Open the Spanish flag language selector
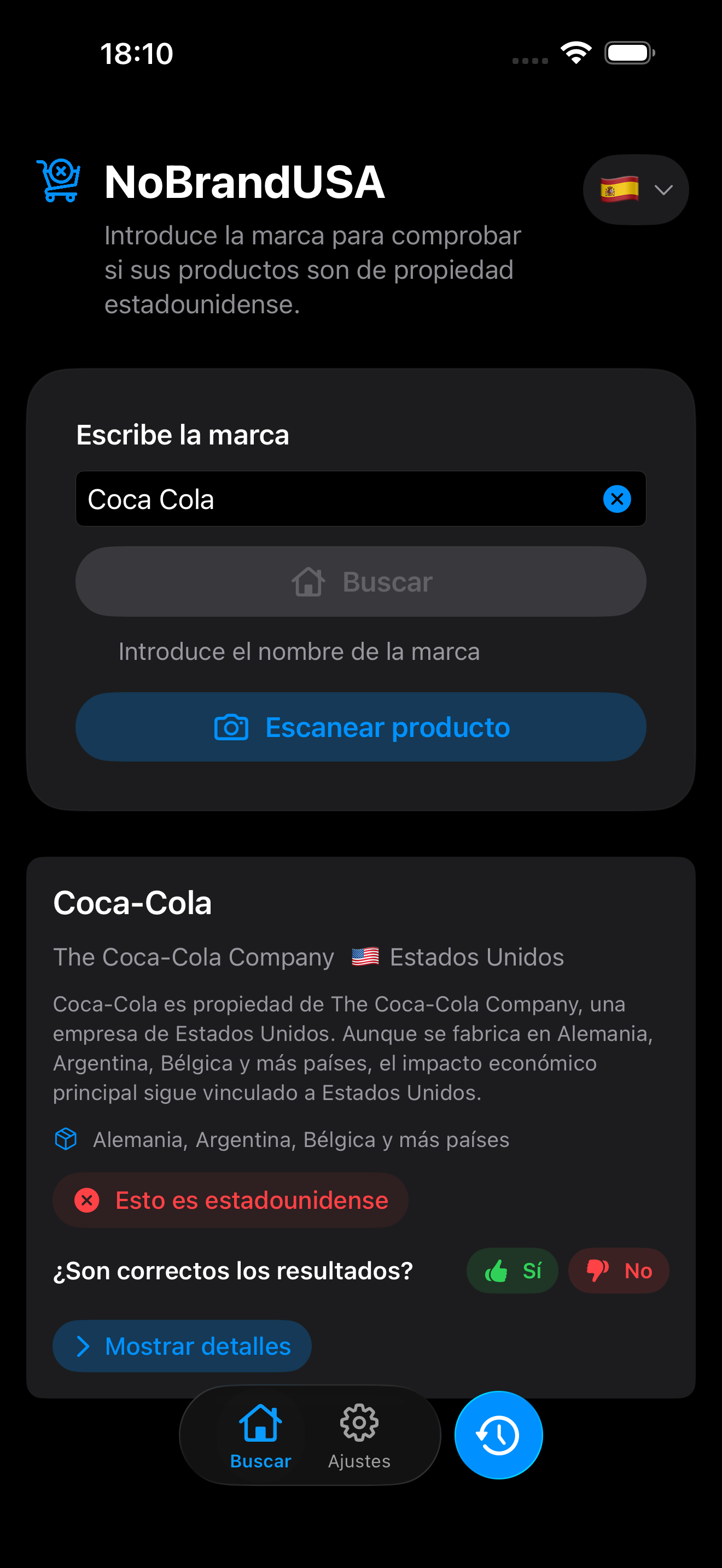Image resolution: width=722 pixels, height=1568 pixels. coord(620,189)
